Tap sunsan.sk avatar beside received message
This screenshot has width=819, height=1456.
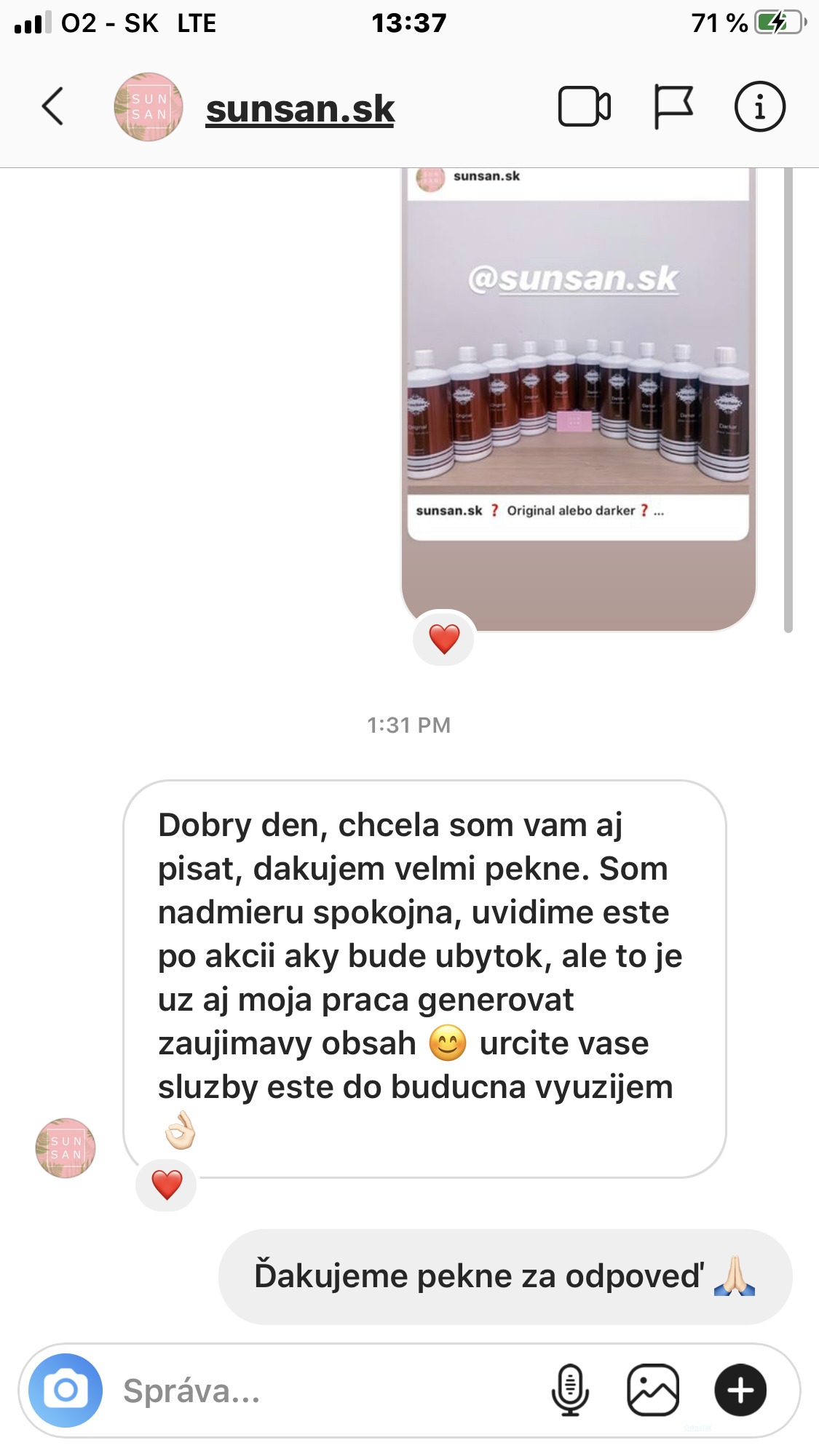(x=66, y=1147)
